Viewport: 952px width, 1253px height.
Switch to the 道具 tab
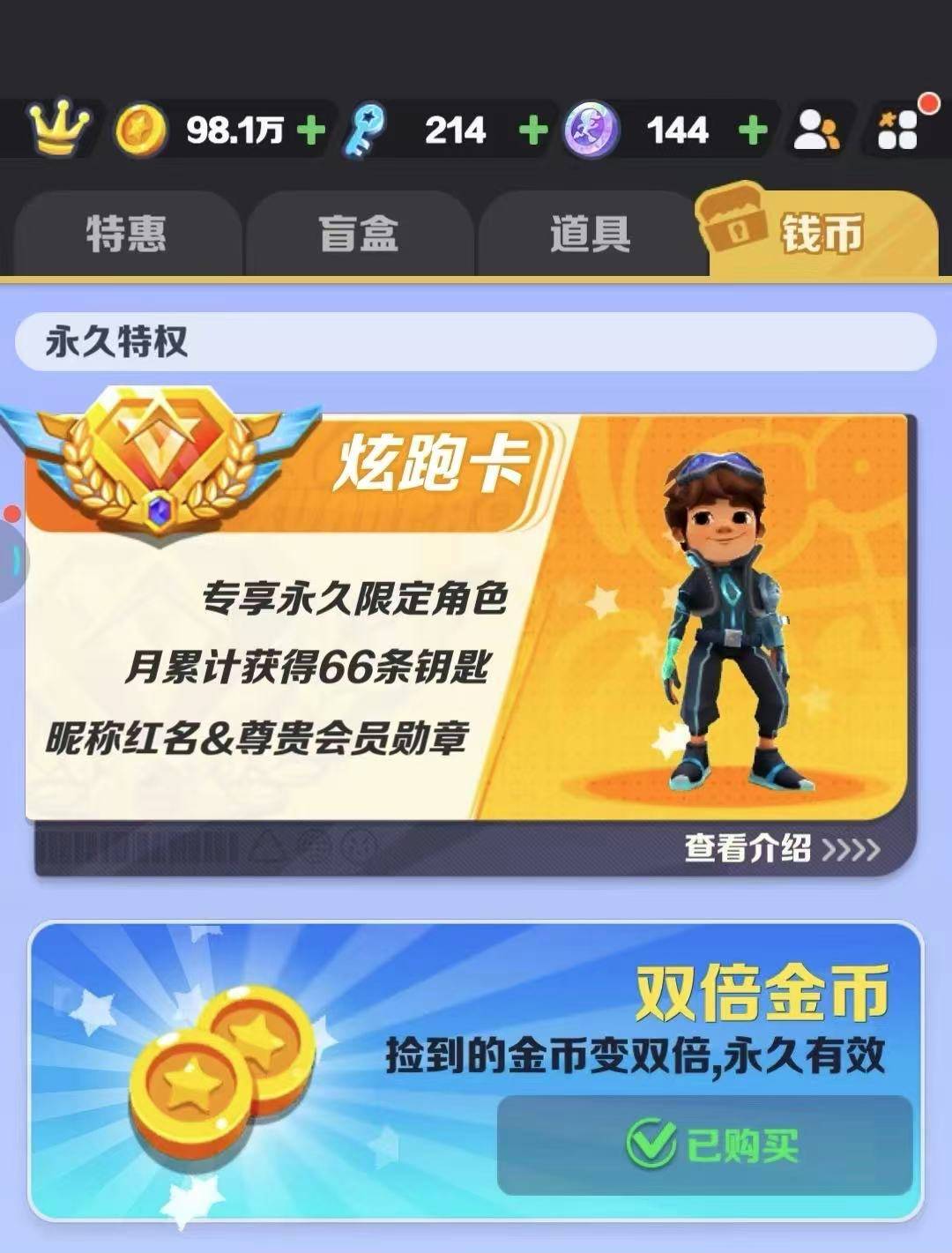tap(591, 235)
